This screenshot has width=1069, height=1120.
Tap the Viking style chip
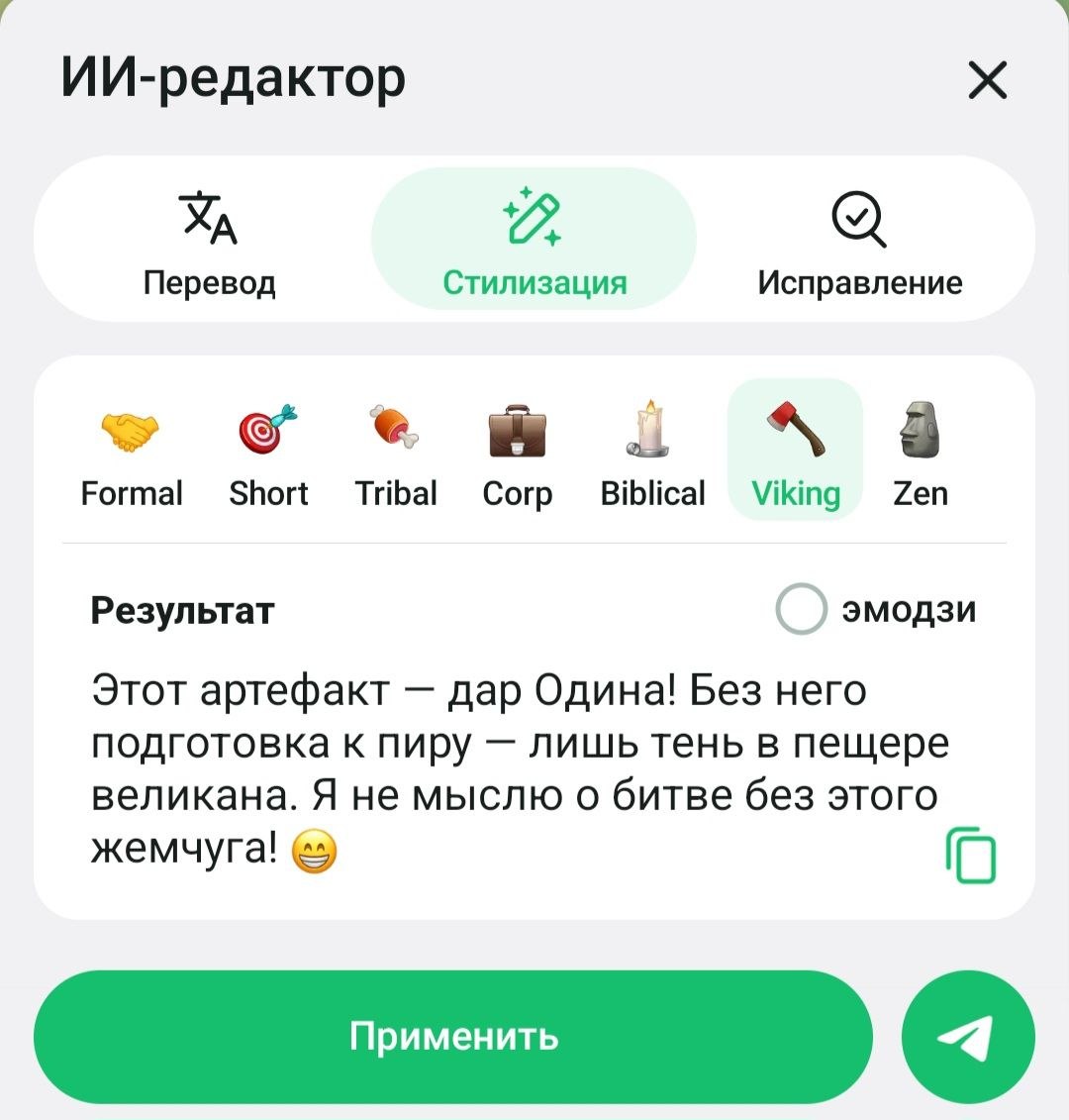pos(796,454)
